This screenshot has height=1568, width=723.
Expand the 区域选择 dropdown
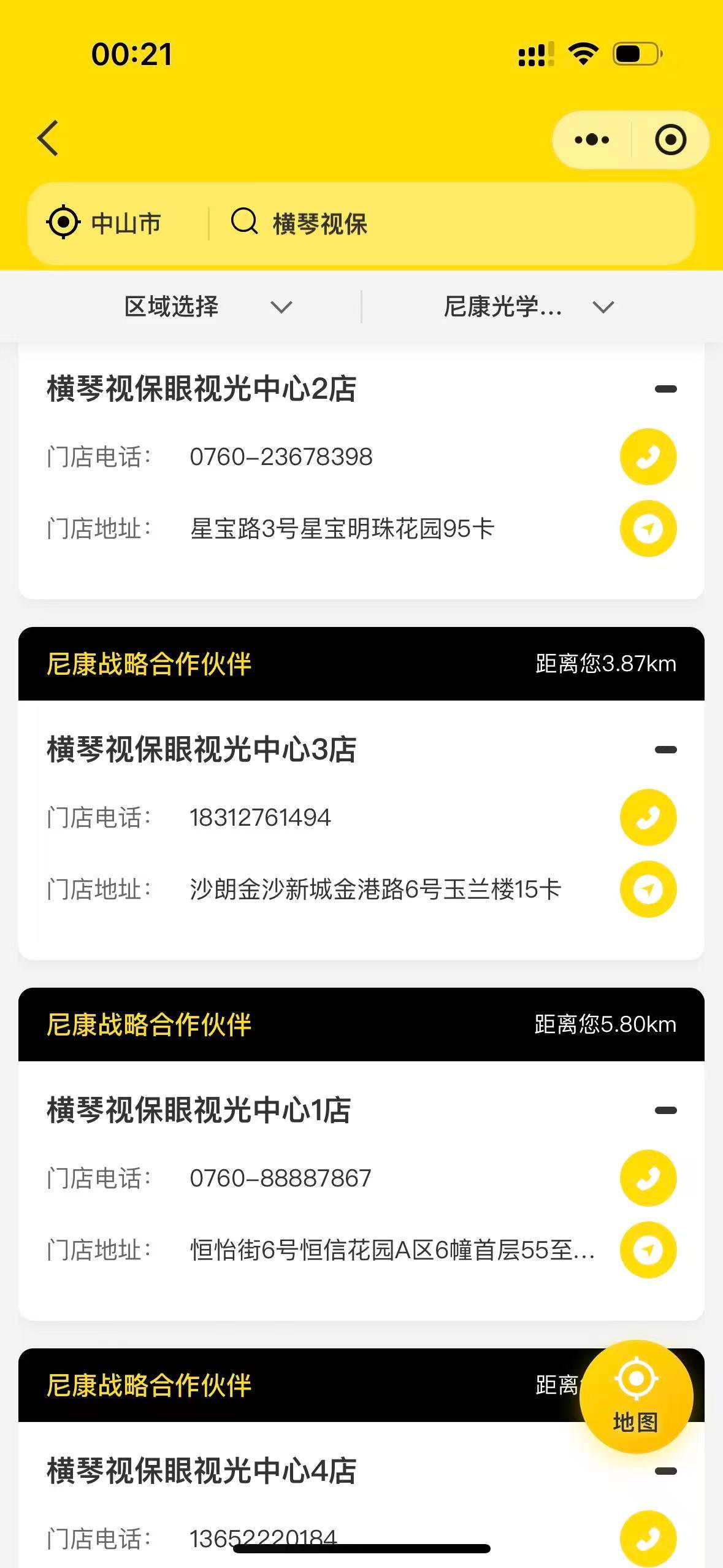pos(208,307)
